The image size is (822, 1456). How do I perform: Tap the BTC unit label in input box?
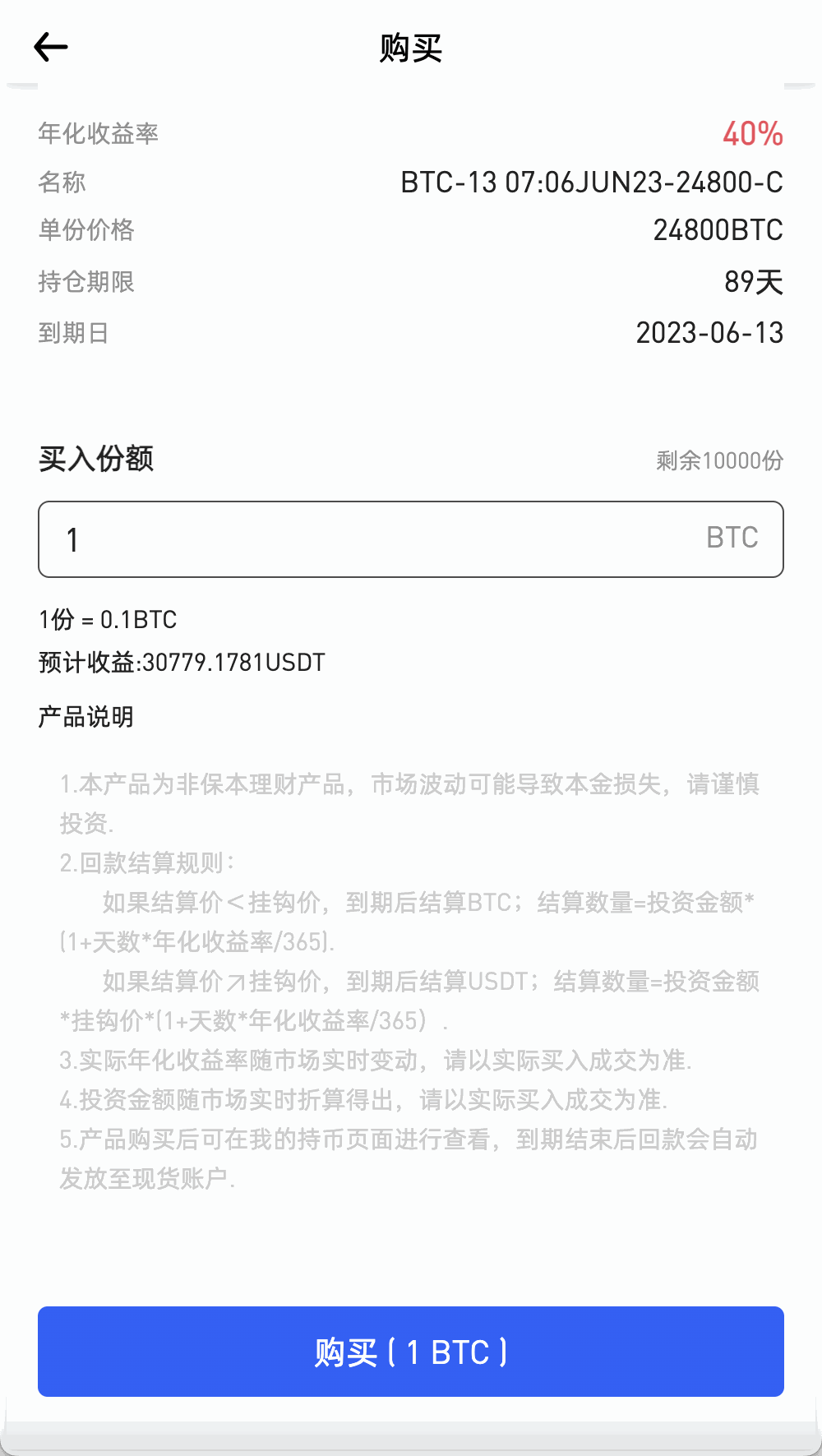[732, 538]
